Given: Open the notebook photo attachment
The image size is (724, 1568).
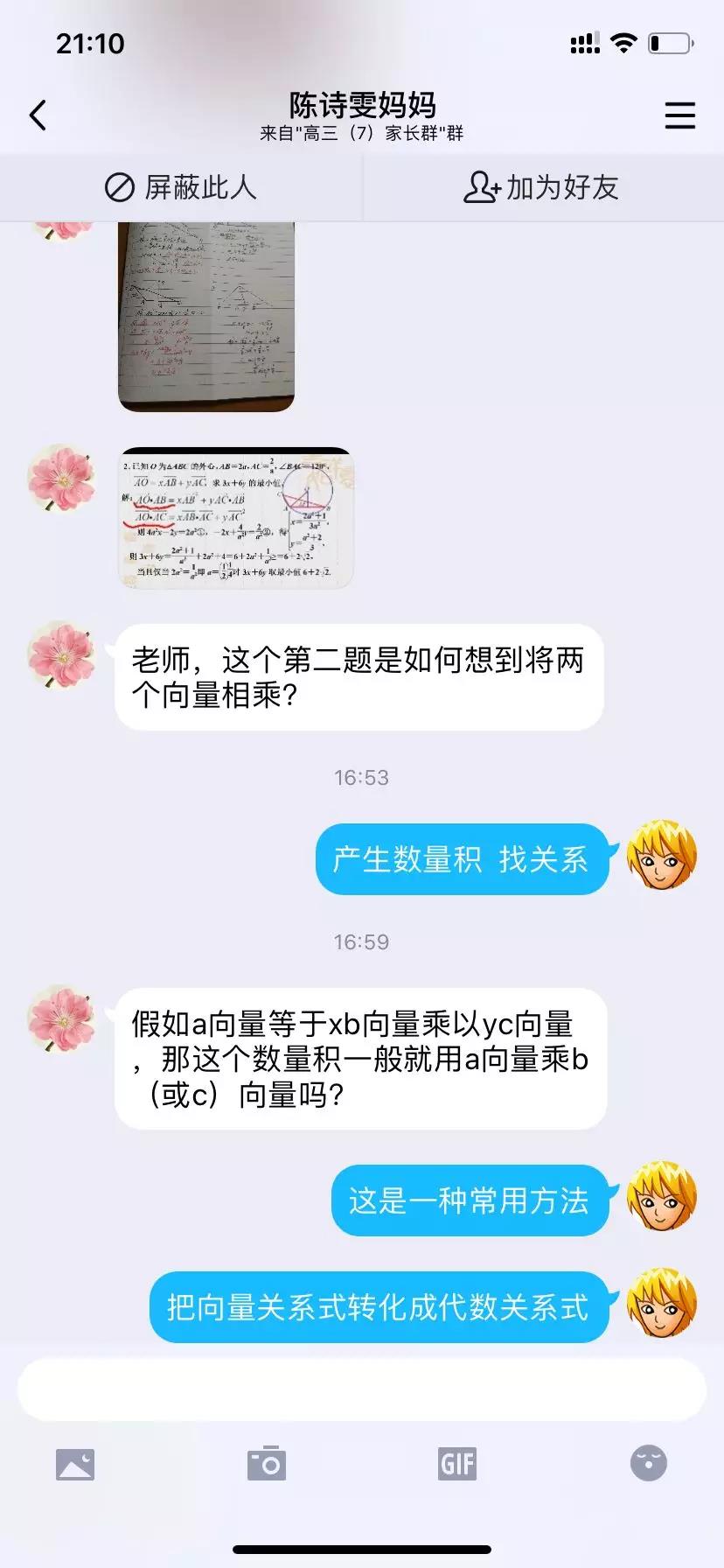Looking at the screenshot, I should [206, 315].
